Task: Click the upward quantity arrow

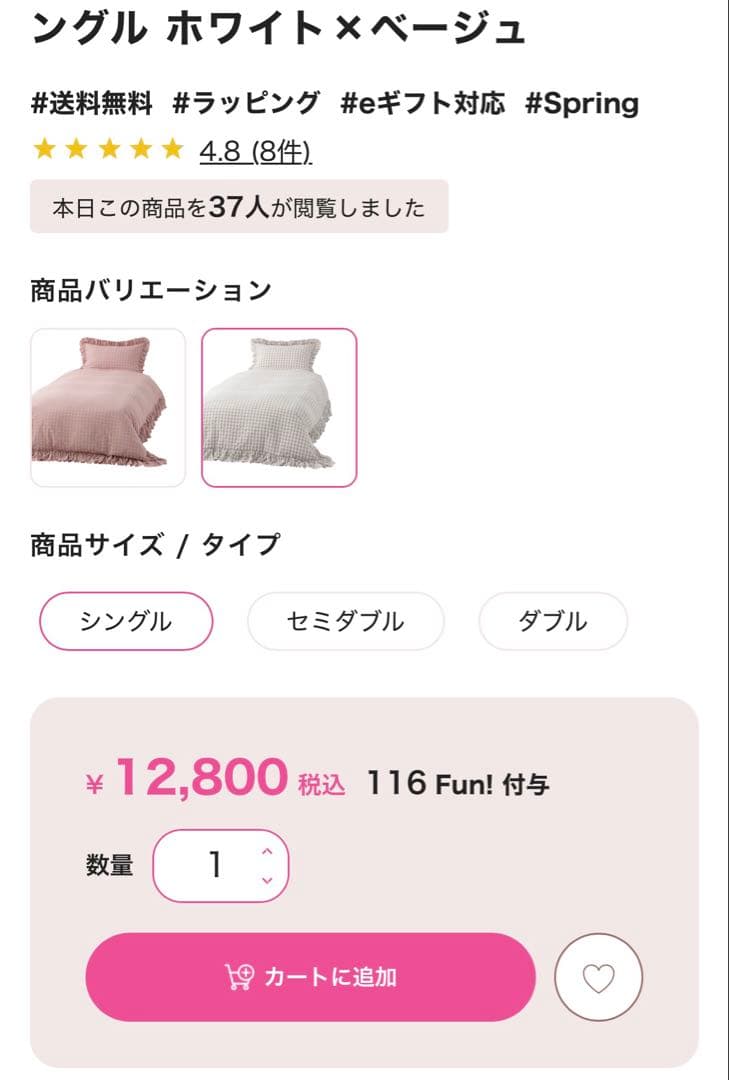Action: [266, 852]
